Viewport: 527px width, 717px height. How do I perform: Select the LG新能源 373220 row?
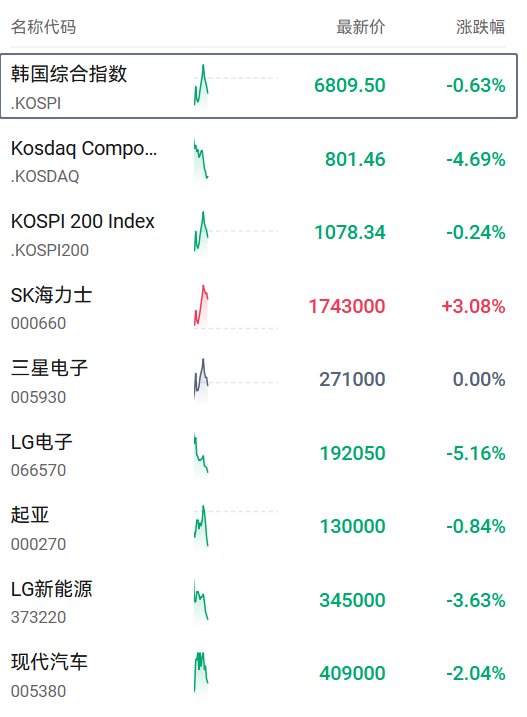258,600
